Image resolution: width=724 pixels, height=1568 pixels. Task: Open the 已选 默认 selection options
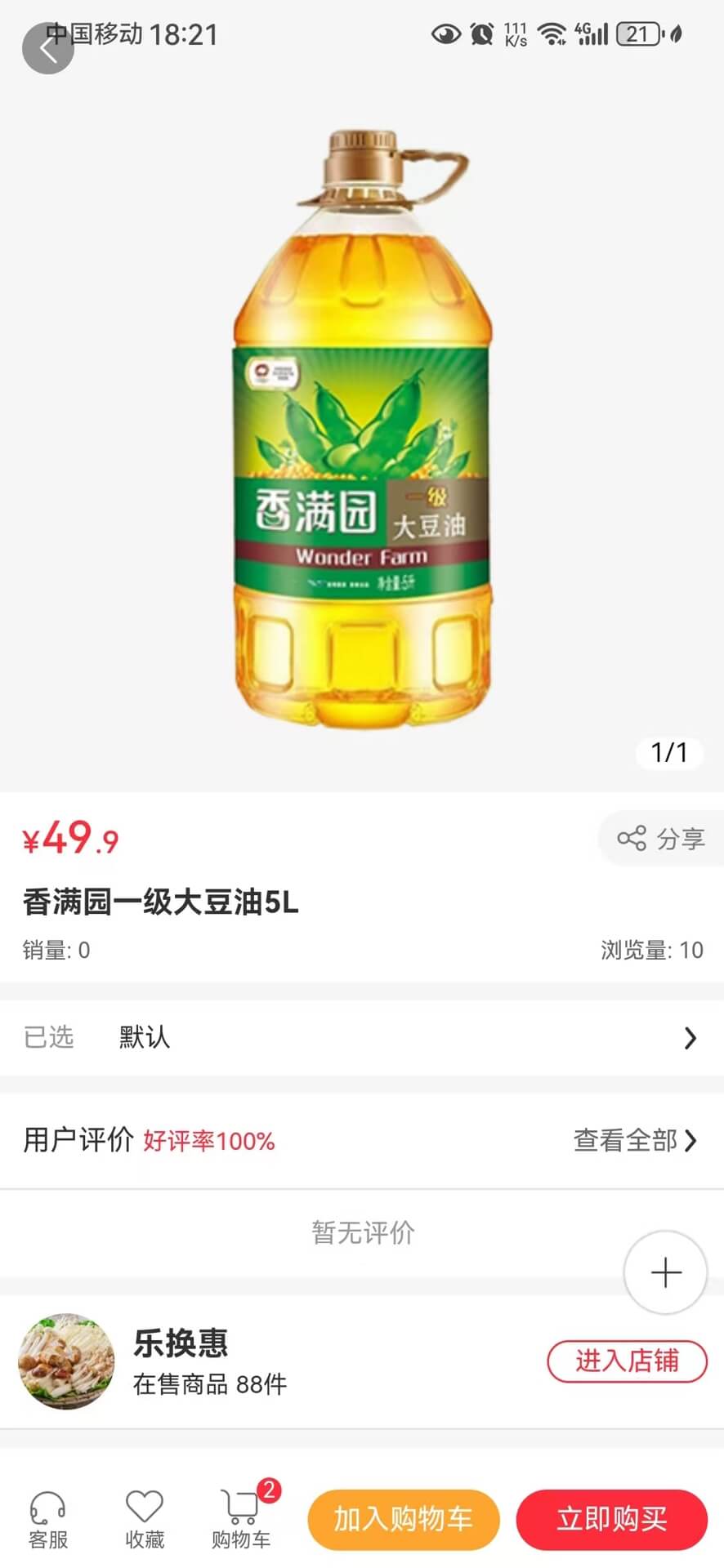[x=362, y=1037]
